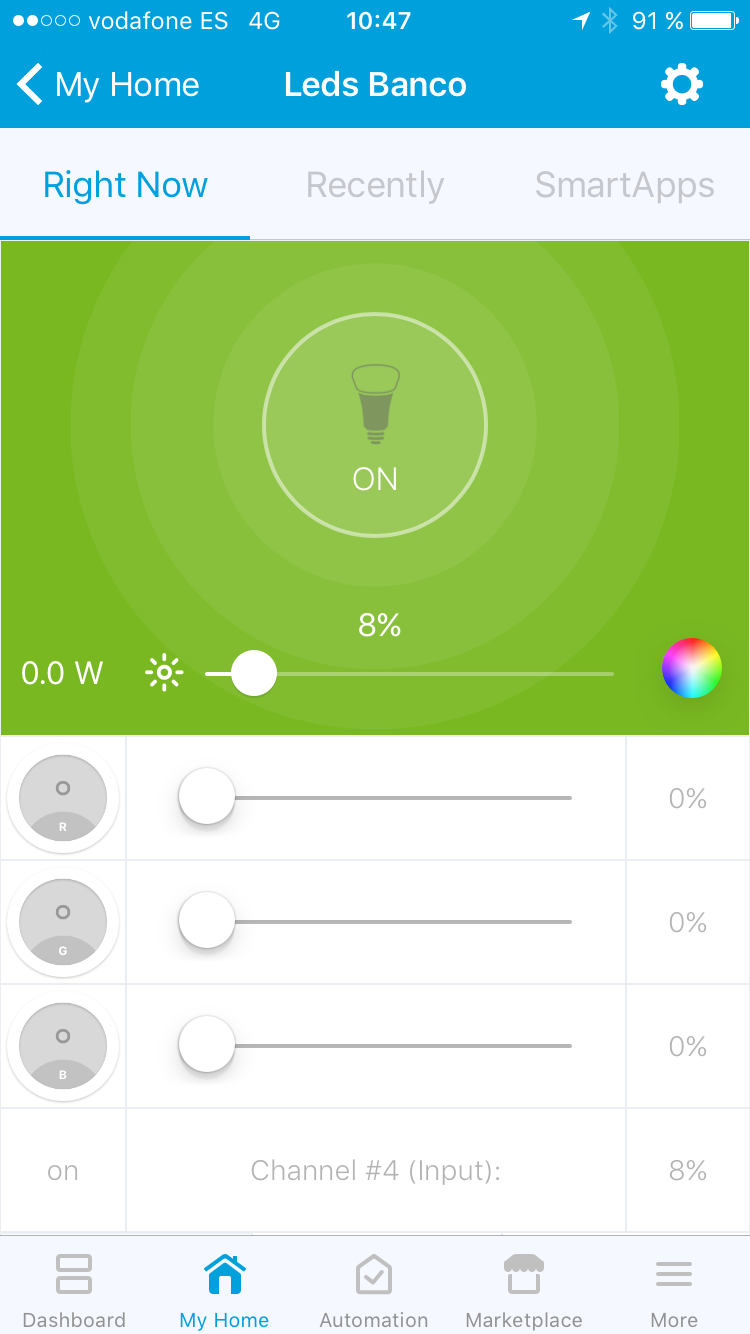Open the Dashboard tab
The height and width of the screenshot is (1334, 750).
click(74, 1290)
